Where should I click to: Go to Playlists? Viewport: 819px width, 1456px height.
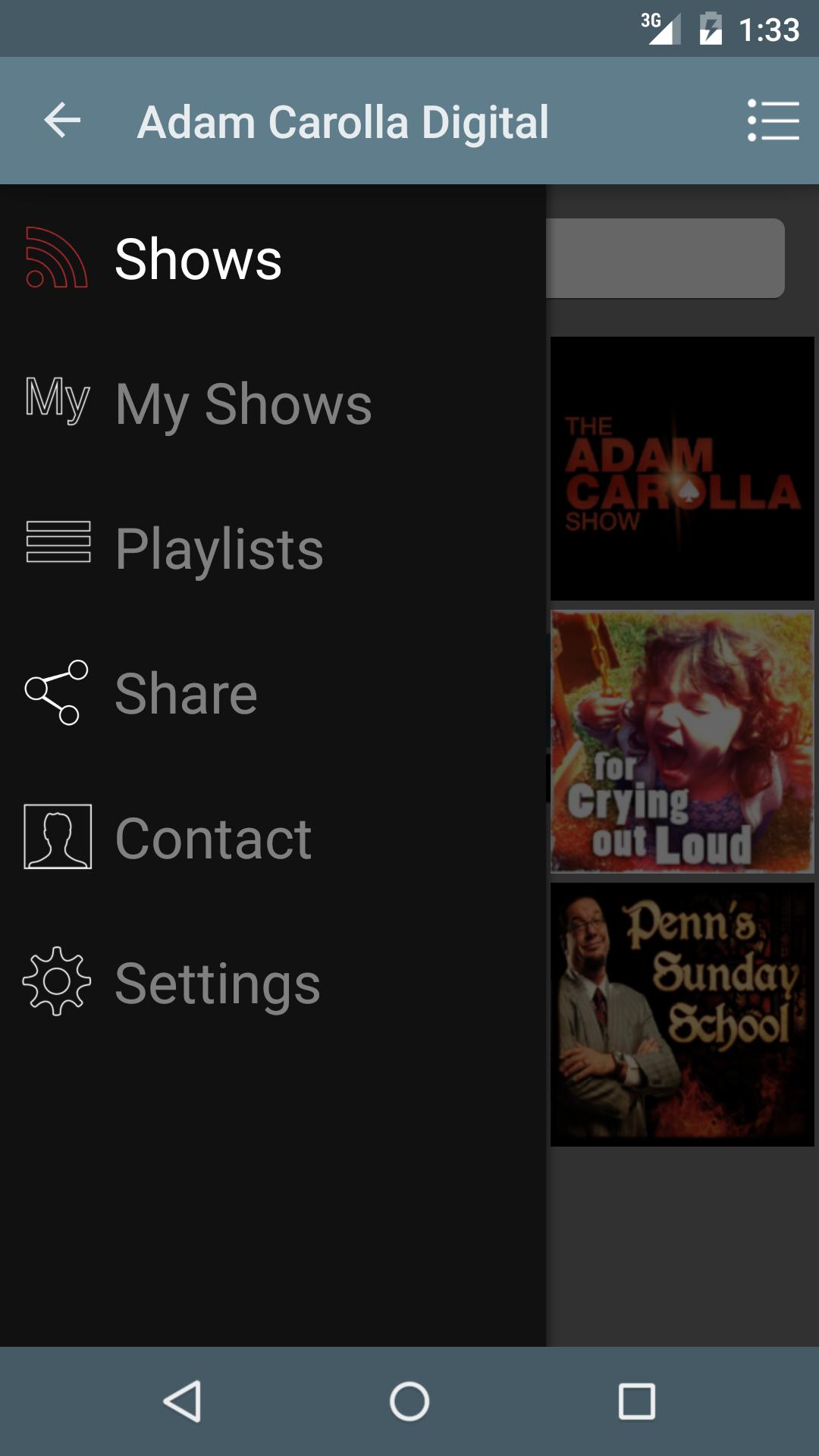219,549
